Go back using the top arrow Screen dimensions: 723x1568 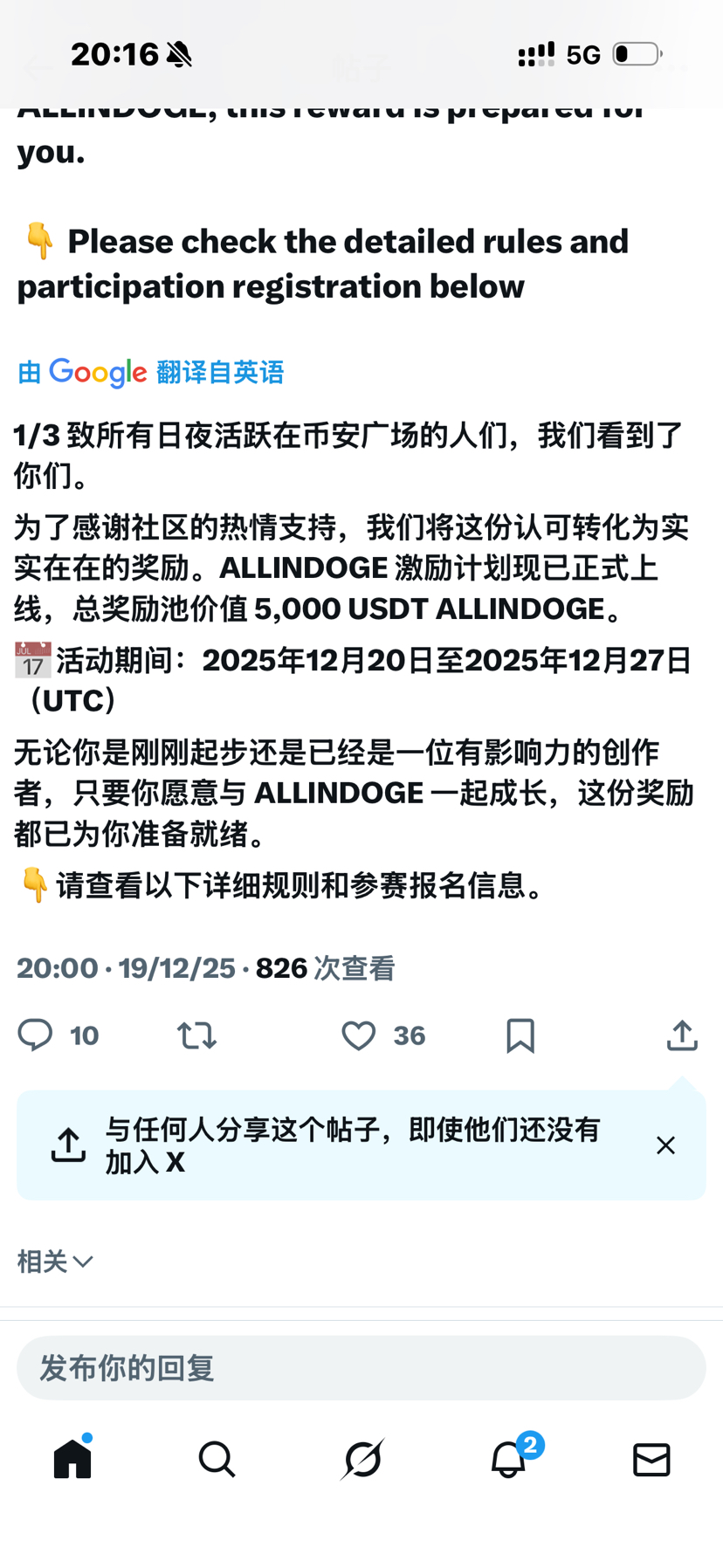pos(37,68)
